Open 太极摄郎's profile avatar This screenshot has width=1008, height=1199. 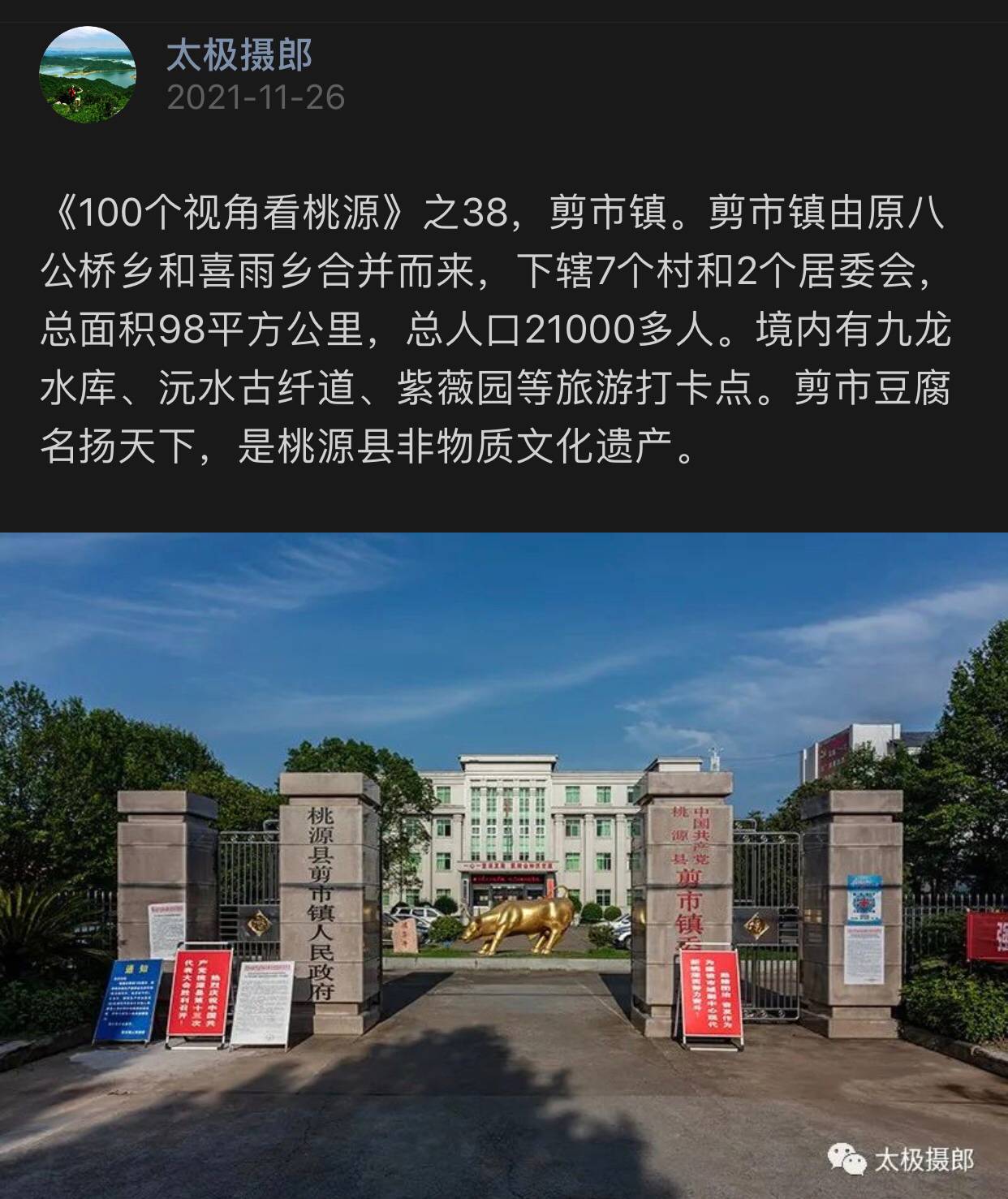(87, 74)
